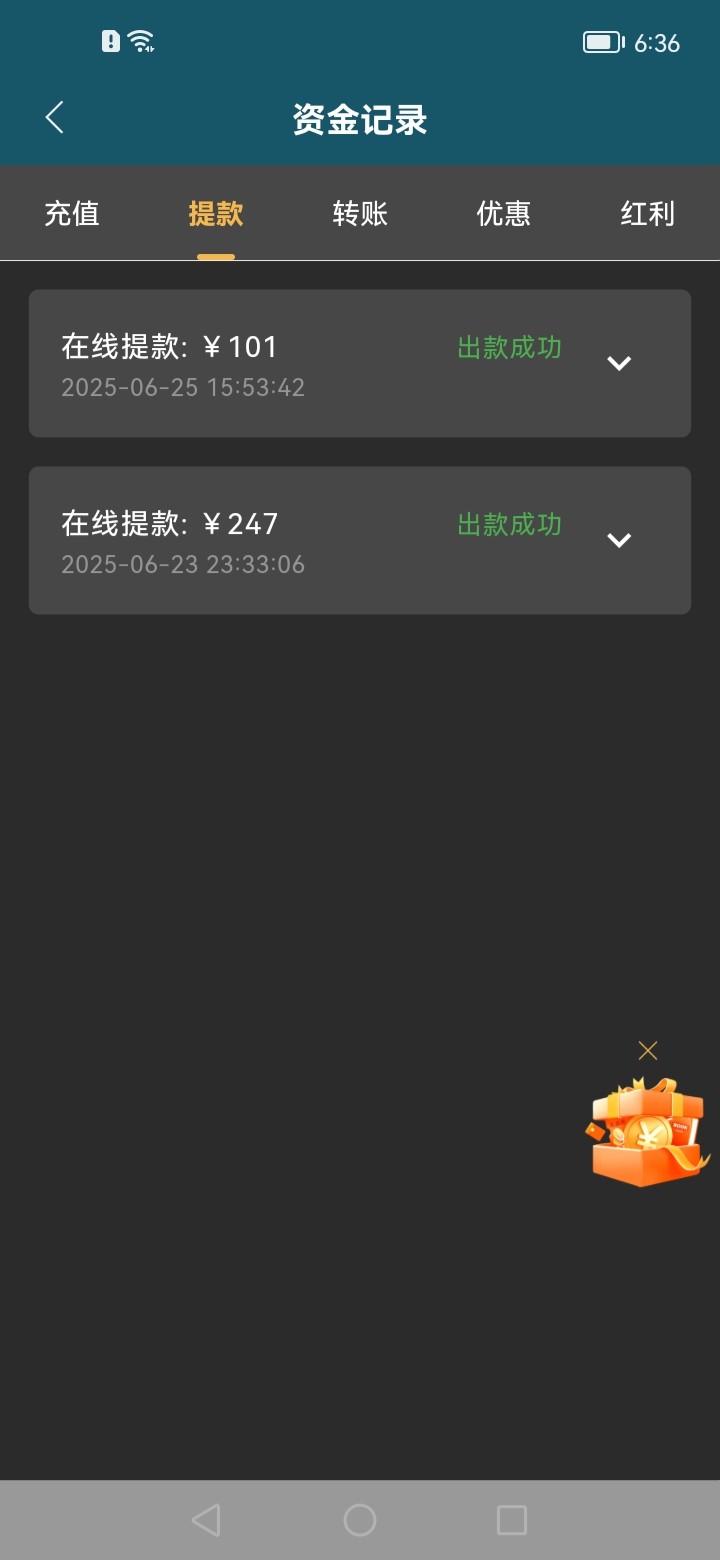
Task: Expand the ¥101 withdrawal record
Action: pos(619,363)
